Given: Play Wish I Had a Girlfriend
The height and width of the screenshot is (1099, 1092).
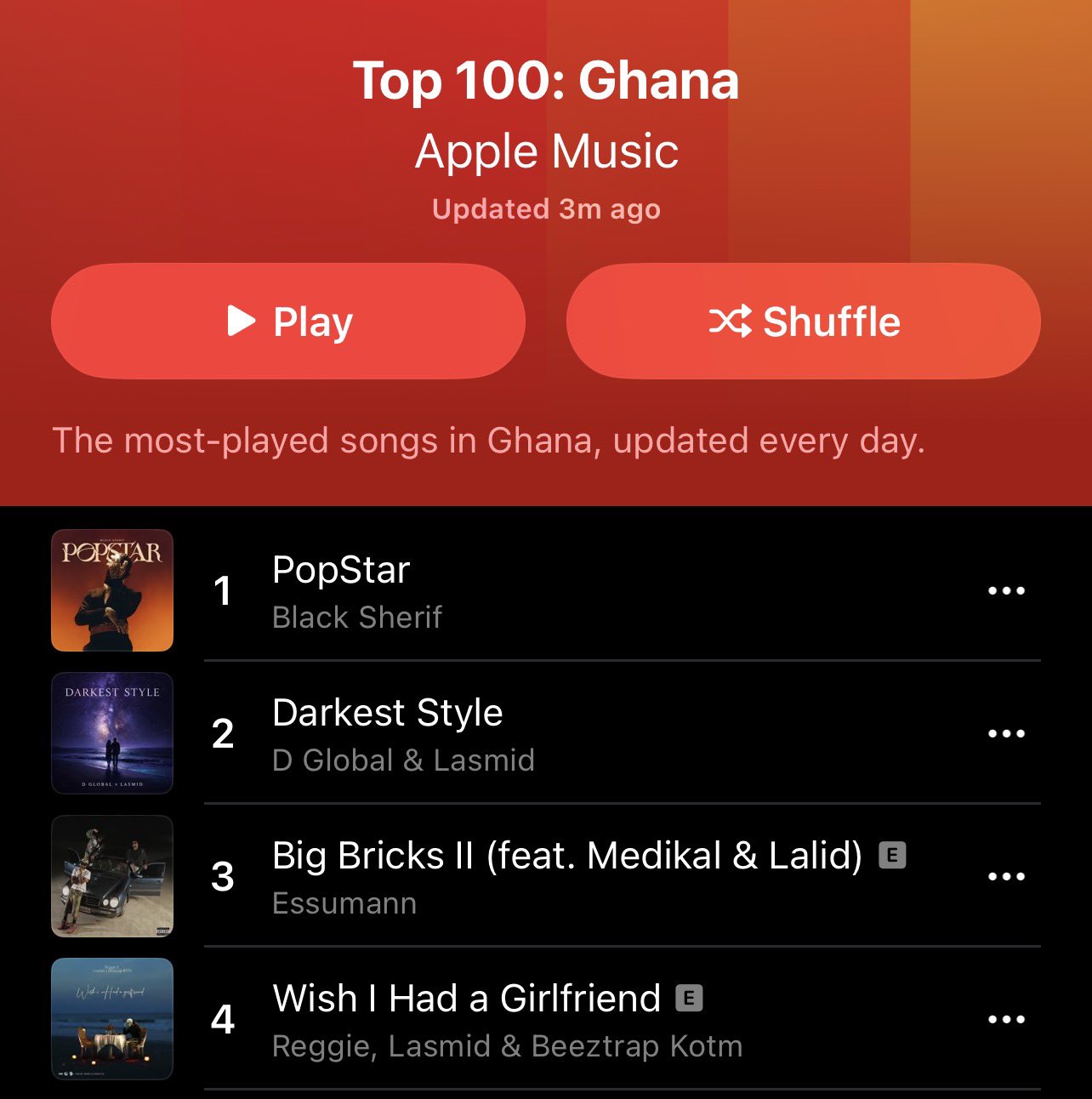Looking at the screenshot, I should [466, 1019].
